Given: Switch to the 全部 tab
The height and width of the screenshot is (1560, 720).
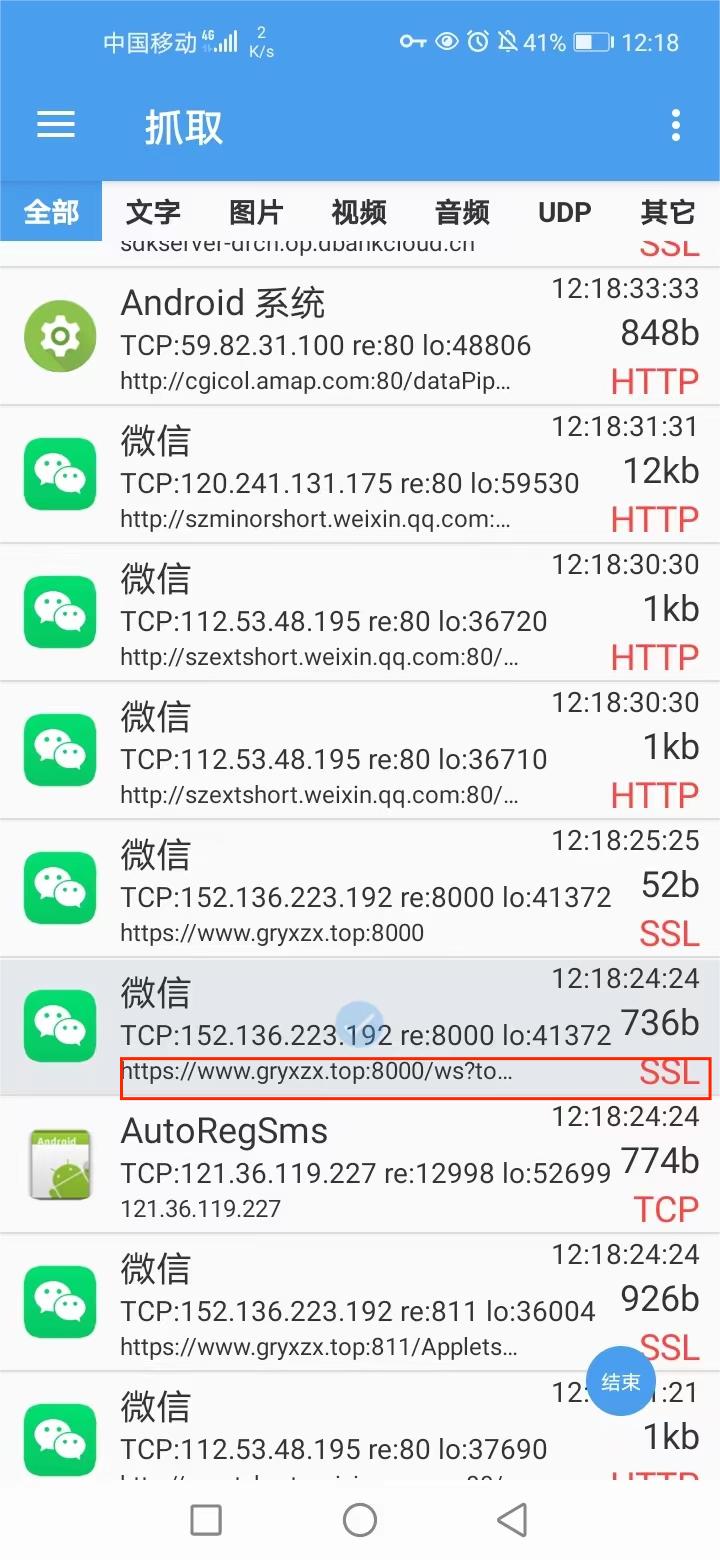Looking at the screenshot, I should [x=51, y=212].
